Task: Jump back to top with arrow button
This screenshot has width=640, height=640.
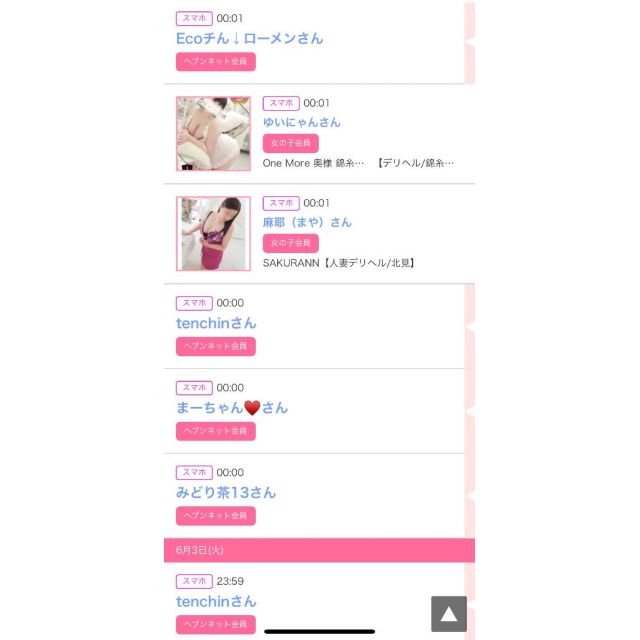Action: 449,614
